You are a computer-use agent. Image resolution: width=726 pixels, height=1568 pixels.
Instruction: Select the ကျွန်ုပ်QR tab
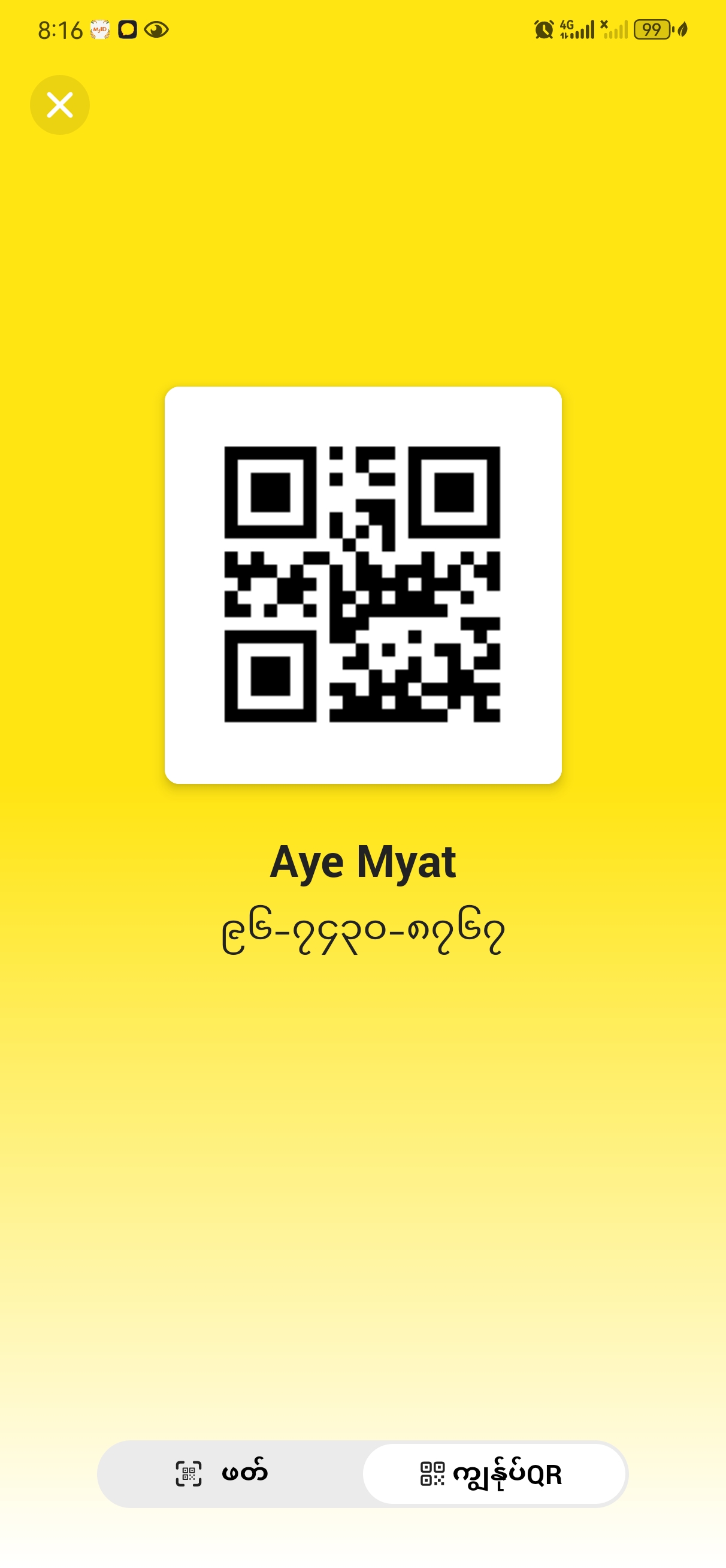click(x=494, y=1474)
